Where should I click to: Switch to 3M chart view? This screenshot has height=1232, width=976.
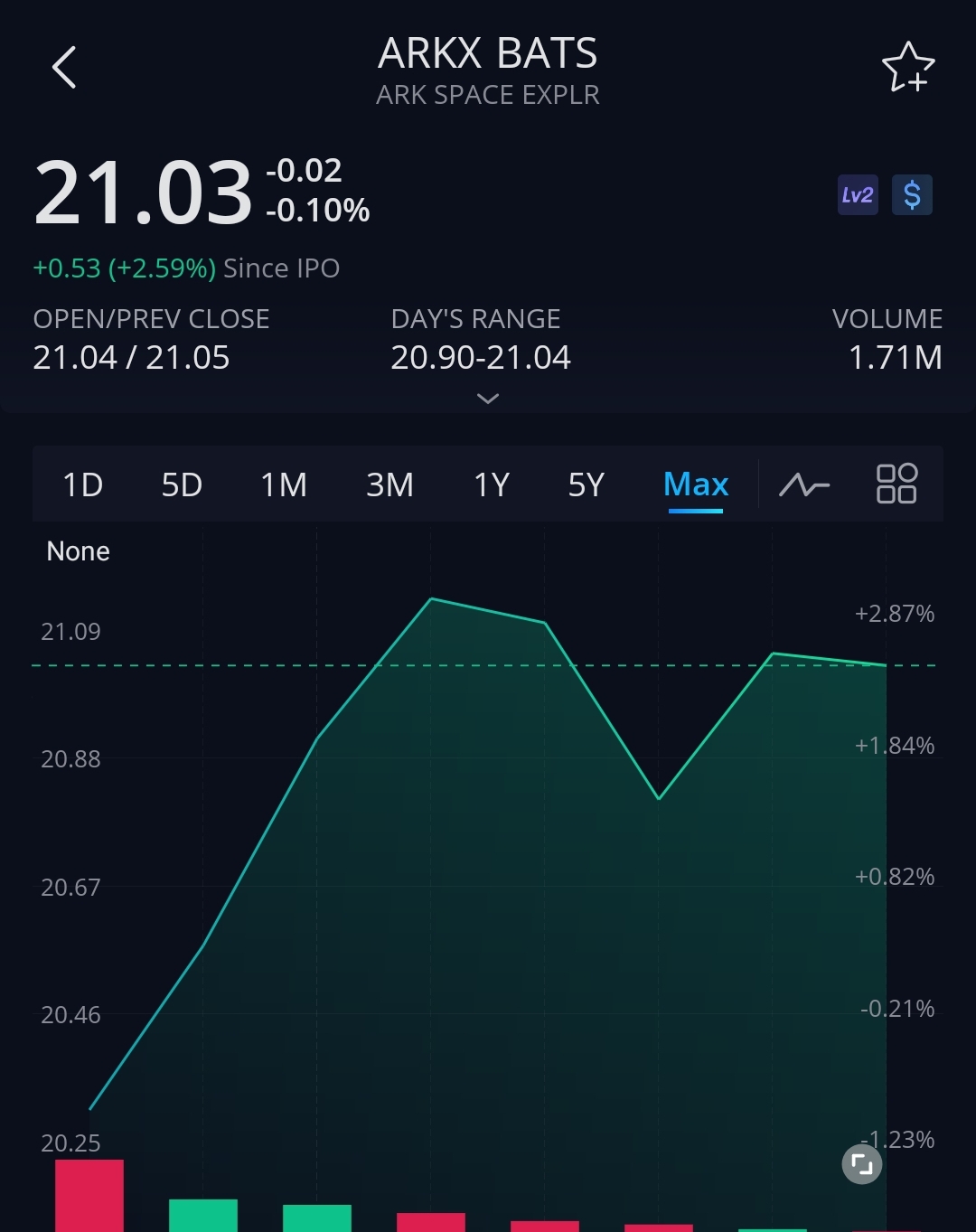tap(389, 485)
